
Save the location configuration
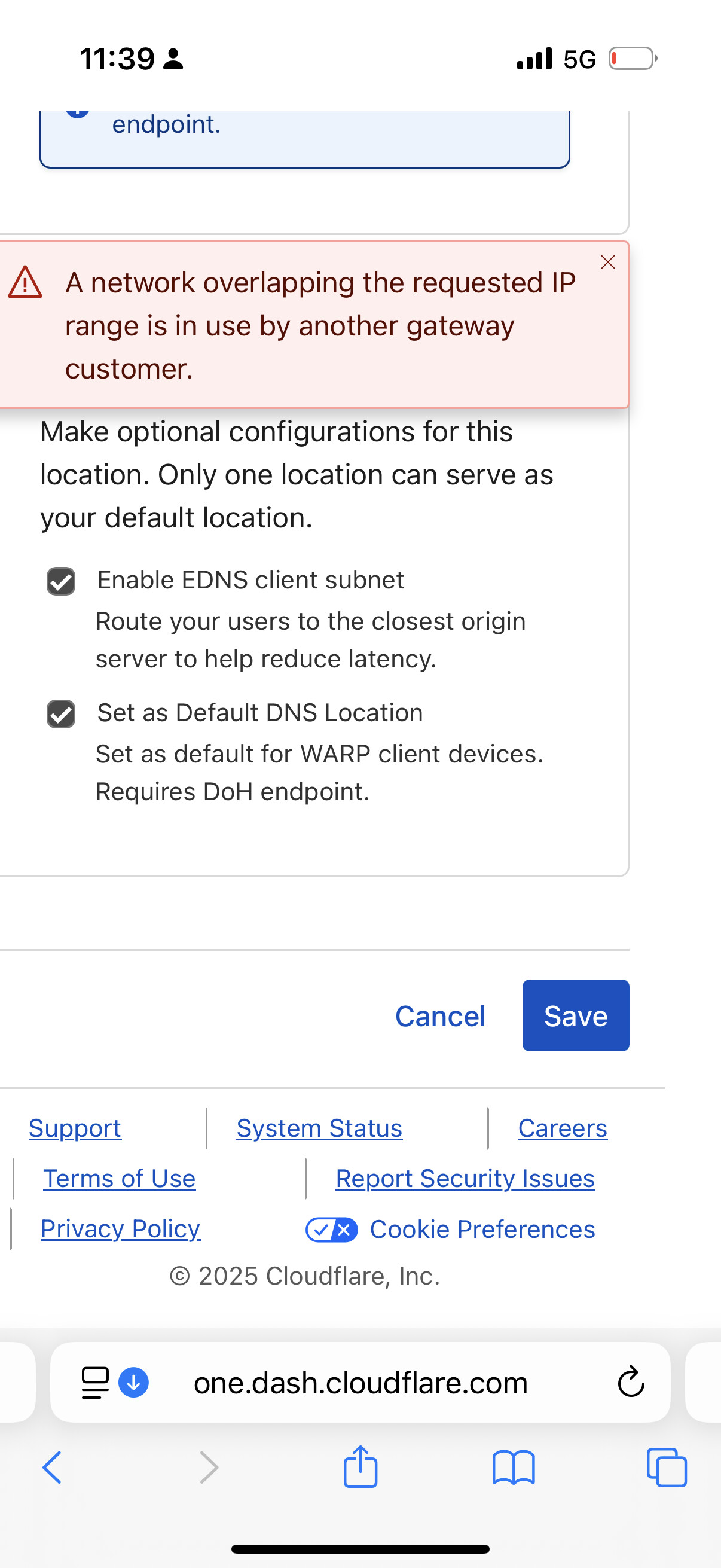pos(576,1015)
